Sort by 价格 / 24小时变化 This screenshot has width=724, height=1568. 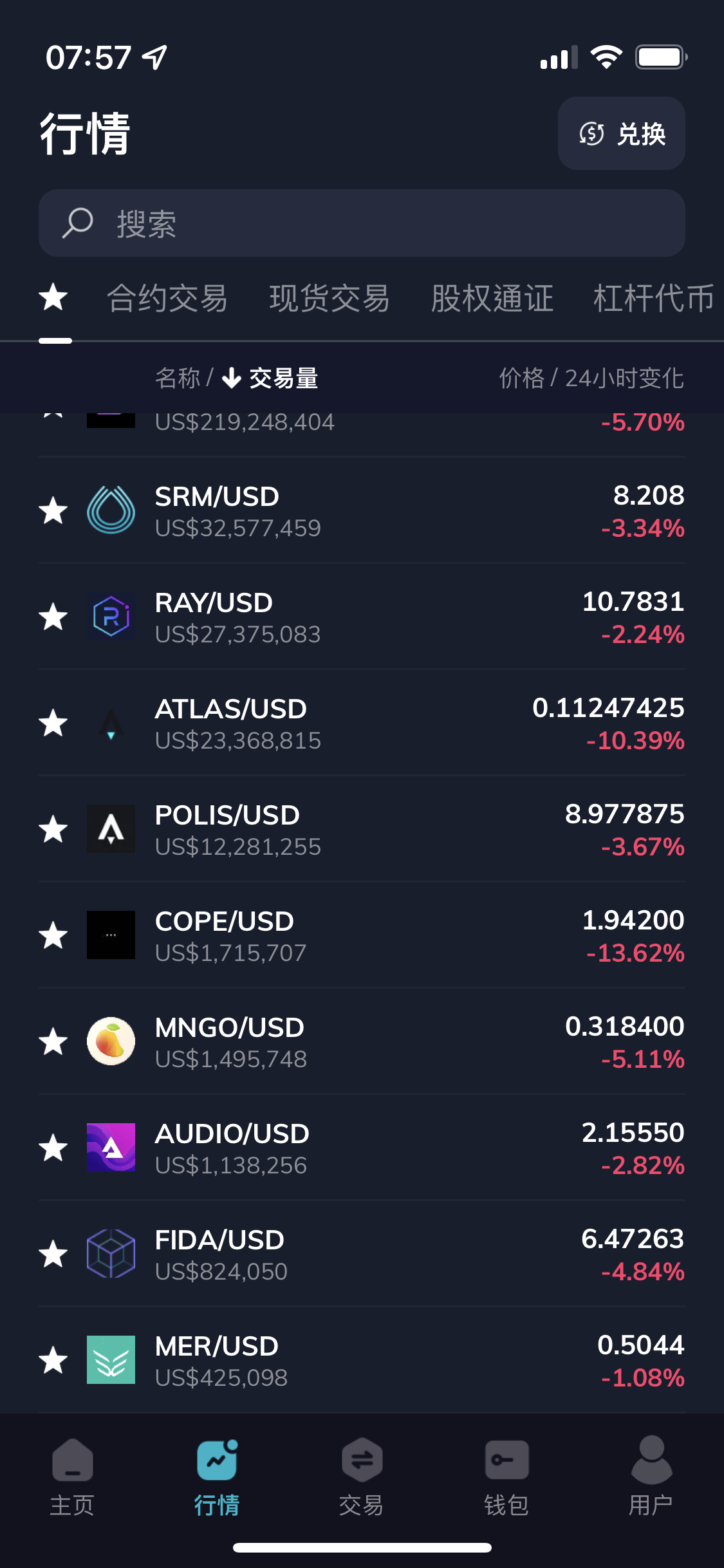tap(591, 378)
